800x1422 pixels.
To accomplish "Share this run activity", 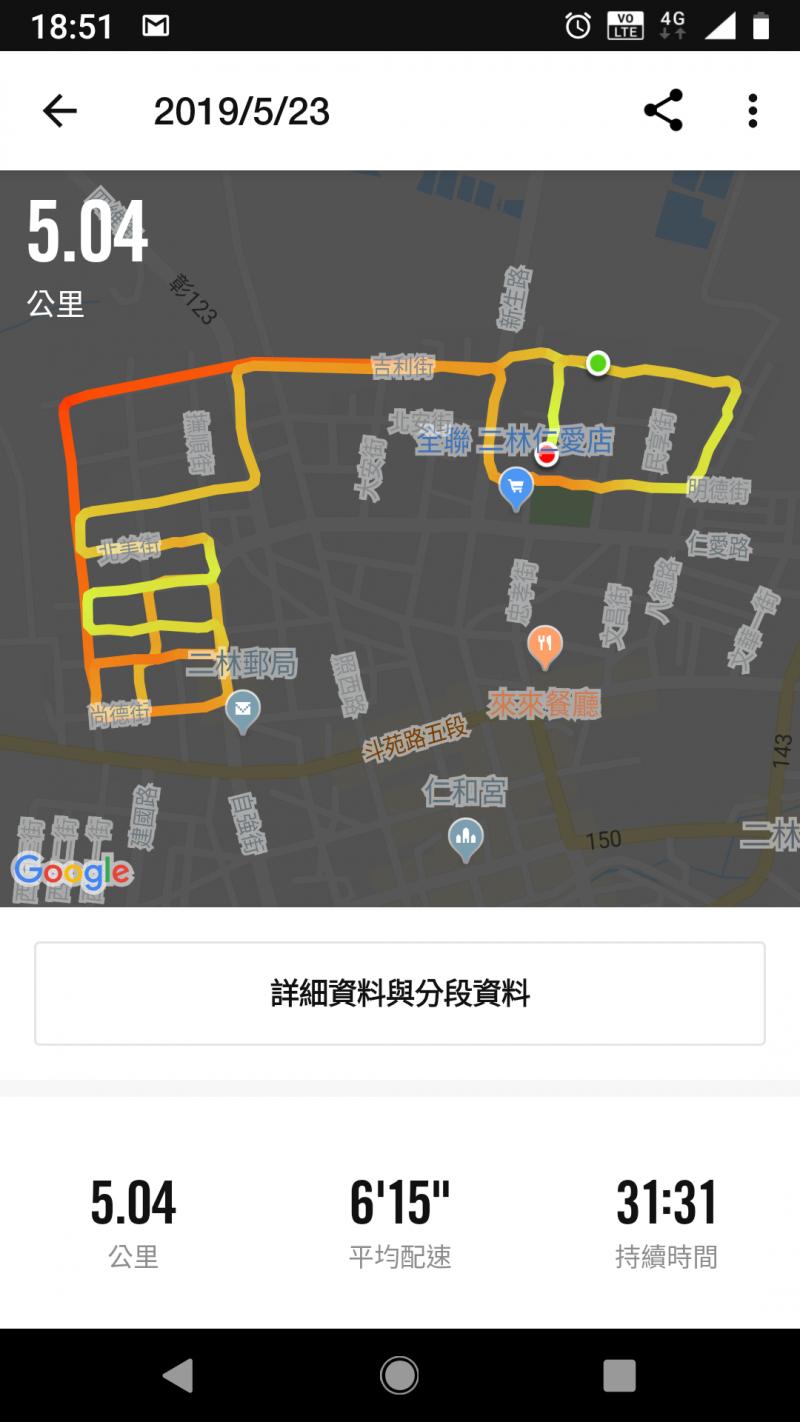I will tap(663, 111).
